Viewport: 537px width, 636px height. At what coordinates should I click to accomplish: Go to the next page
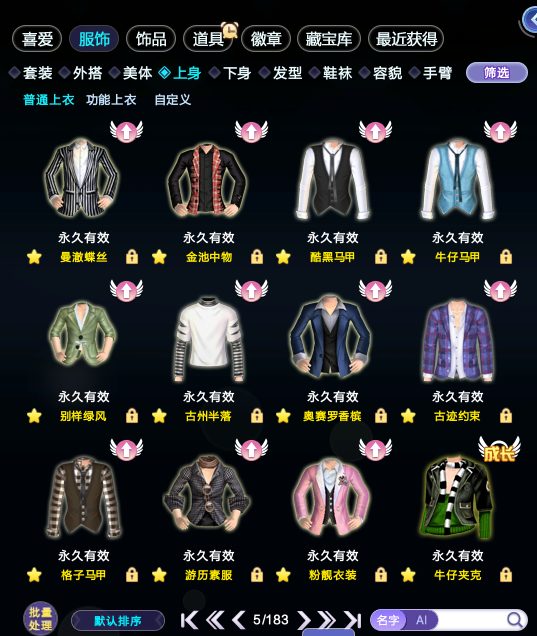(303, 620)
